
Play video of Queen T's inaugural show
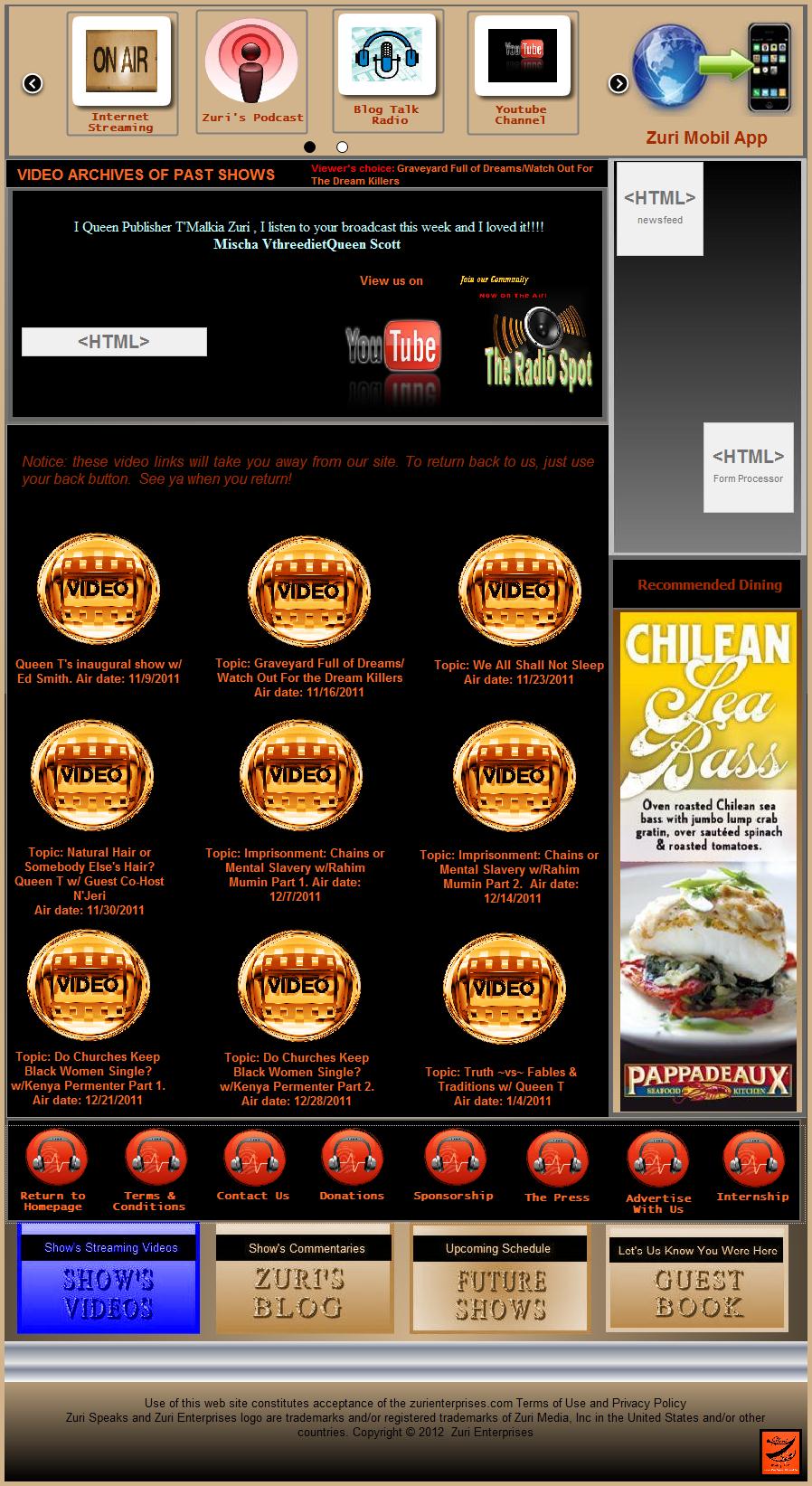99,590
